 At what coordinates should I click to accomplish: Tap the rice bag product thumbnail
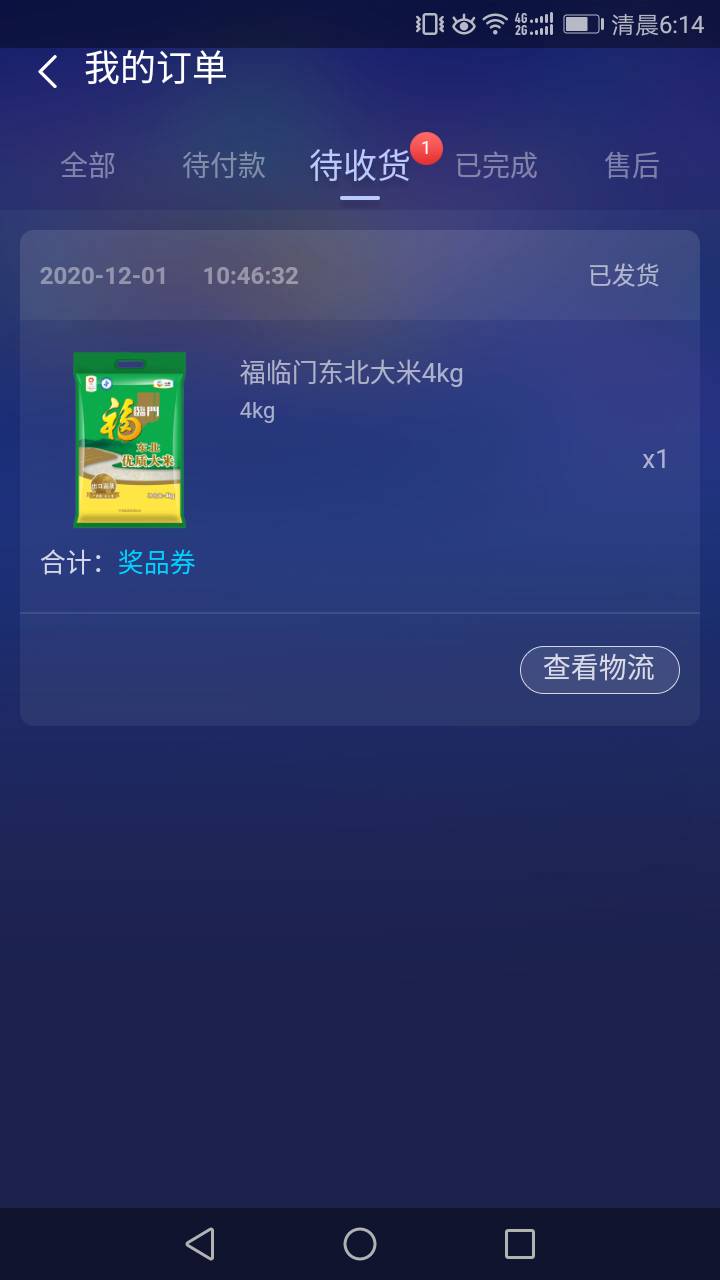click(129, 440)
